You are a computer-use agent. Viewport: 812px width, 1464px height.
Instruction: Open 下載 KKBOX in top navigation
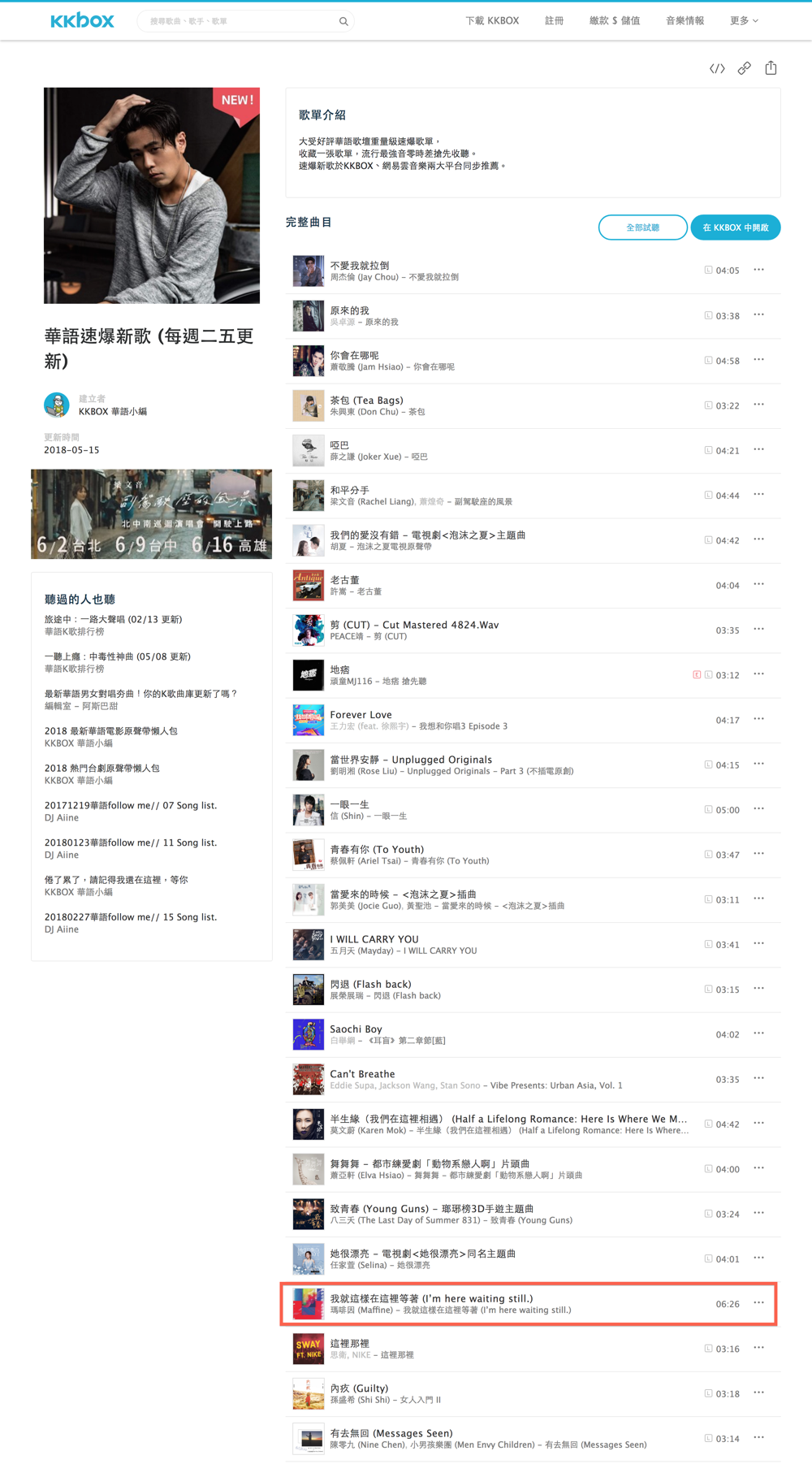tap(492, 21)
